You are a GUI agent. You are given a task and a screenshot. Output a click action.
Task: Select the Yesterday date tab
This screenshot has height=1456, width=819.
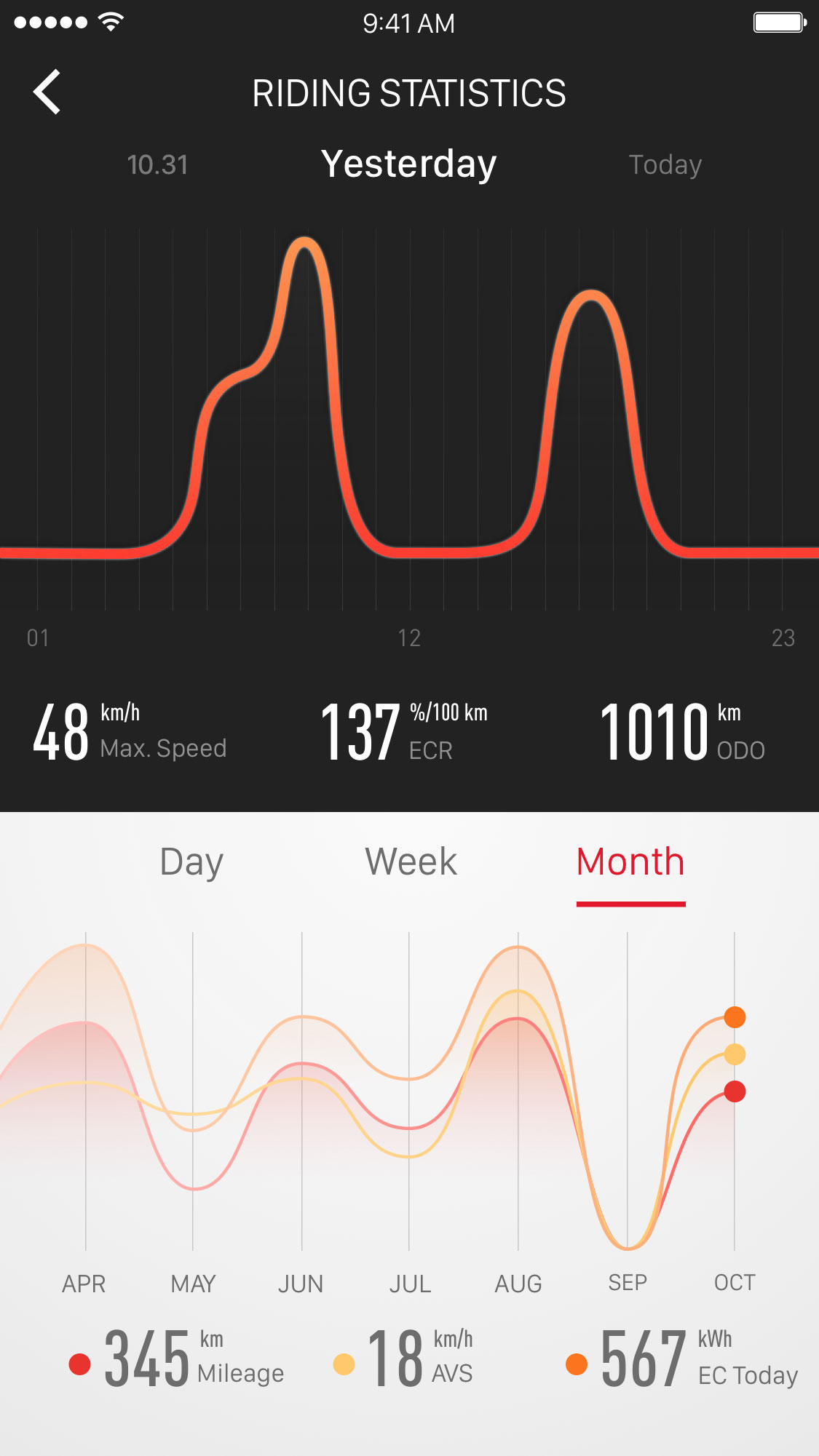pos(408,164)
